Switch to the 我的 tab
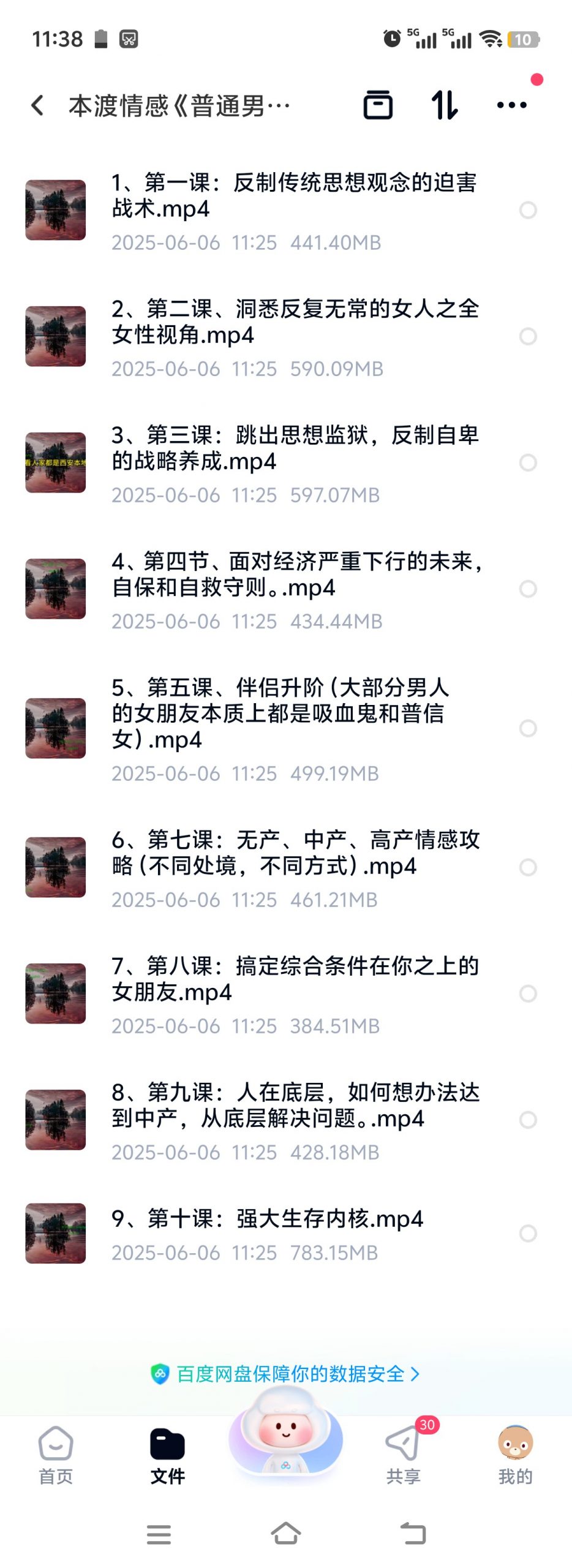The height and width of the screenshot is (1568, 572). click(x=515, y=1456)
